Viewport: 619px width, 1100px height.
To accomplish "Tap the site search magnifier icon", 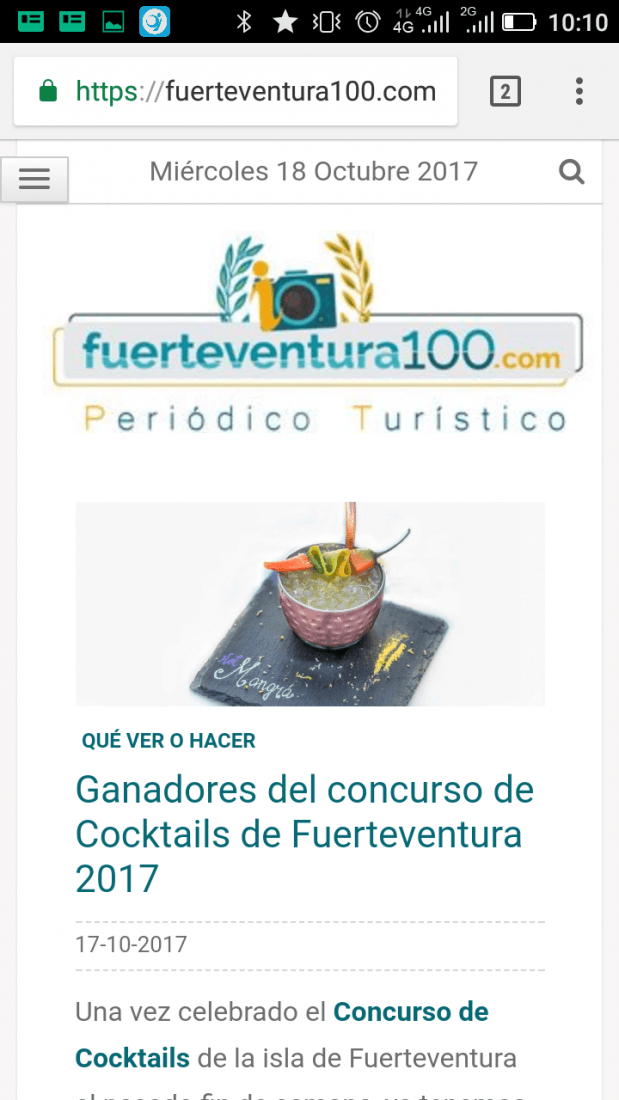I will 571,172.
